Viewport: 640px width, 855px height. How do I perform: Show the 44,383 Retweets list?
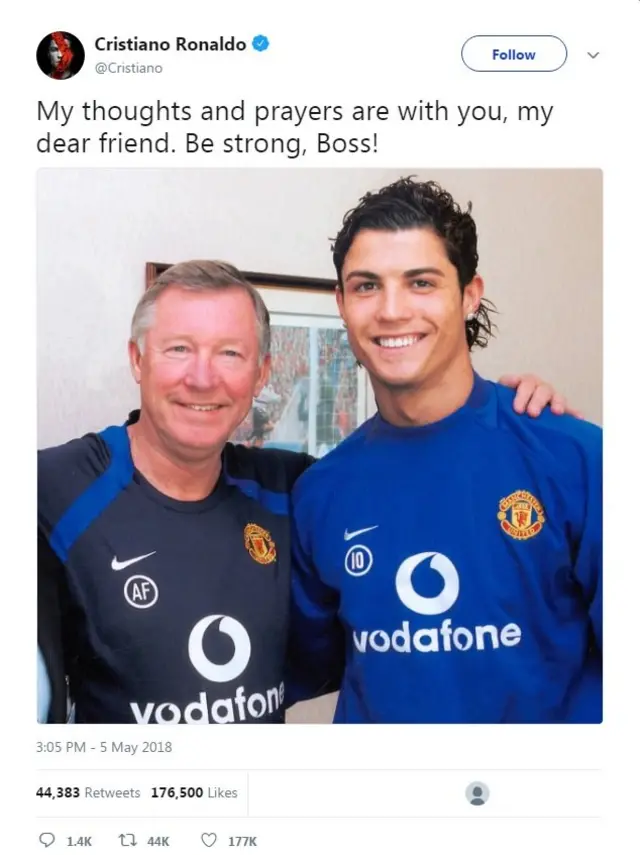pos(88,793)
